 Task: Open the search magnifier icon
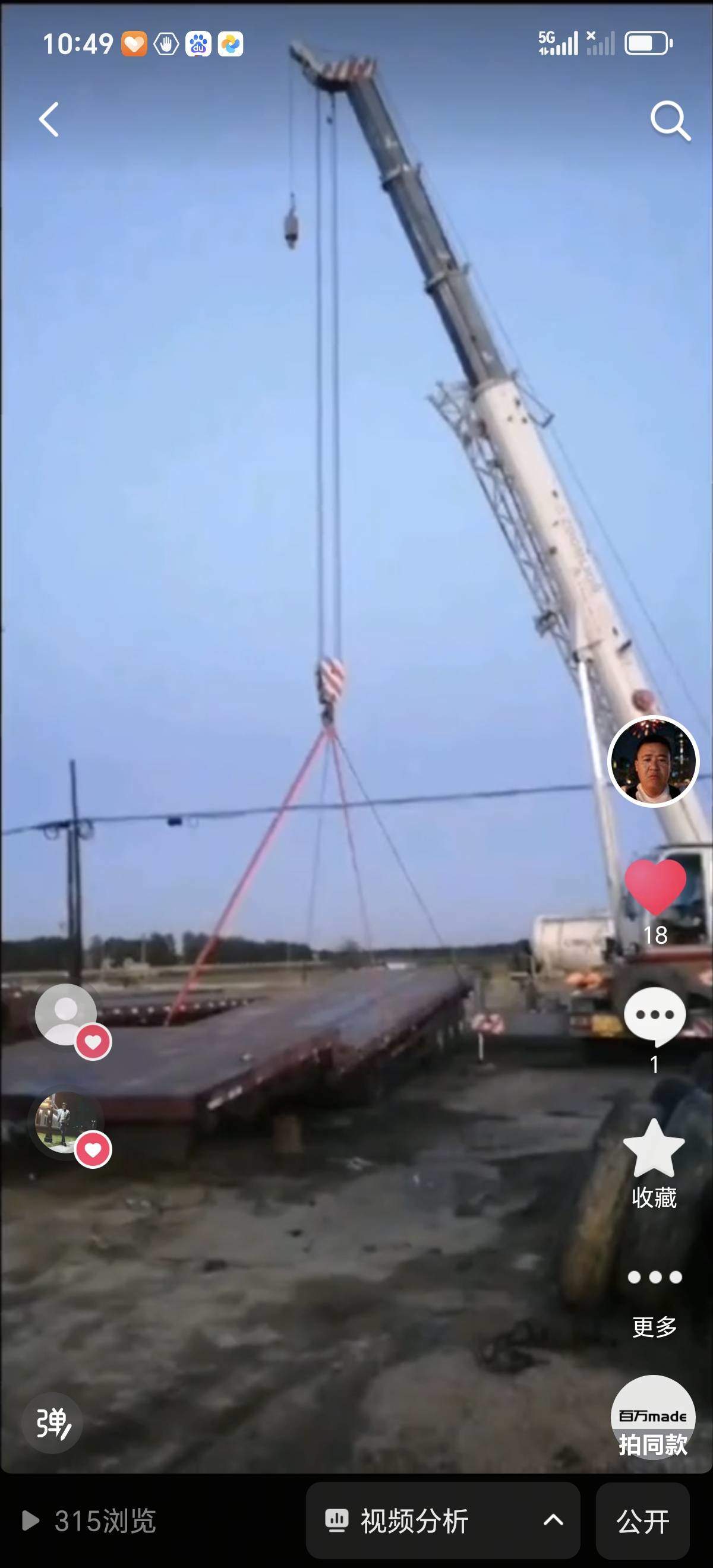point(670,121)
